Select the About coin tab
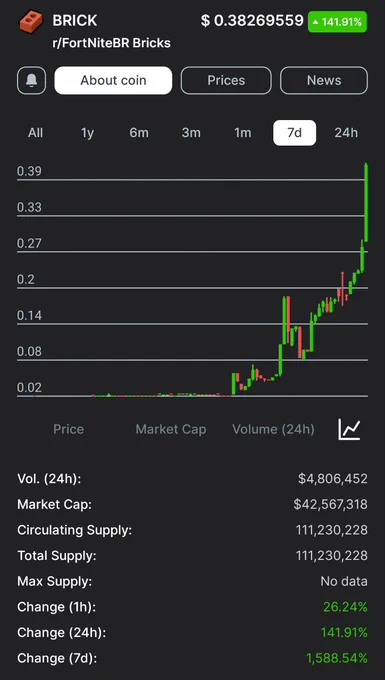 pos(113,80)
